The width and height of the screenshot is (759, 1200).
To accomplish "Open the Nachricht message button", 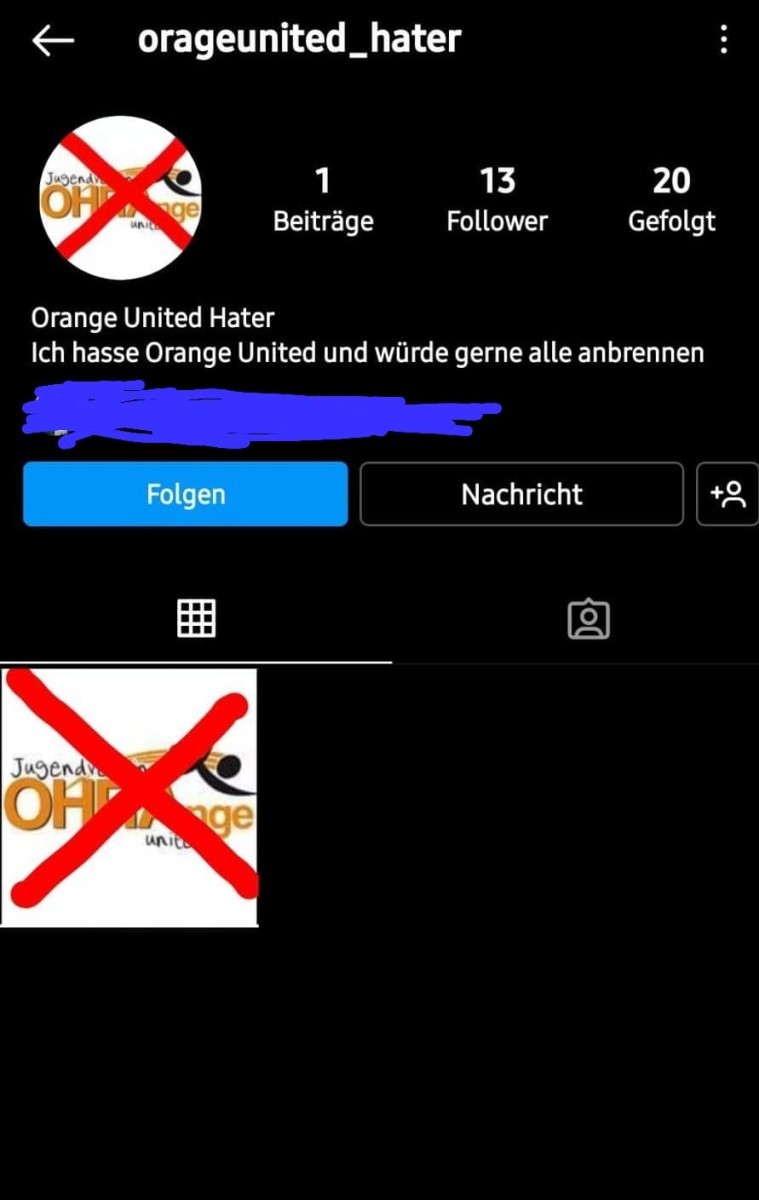I will (x=521, y=494).
